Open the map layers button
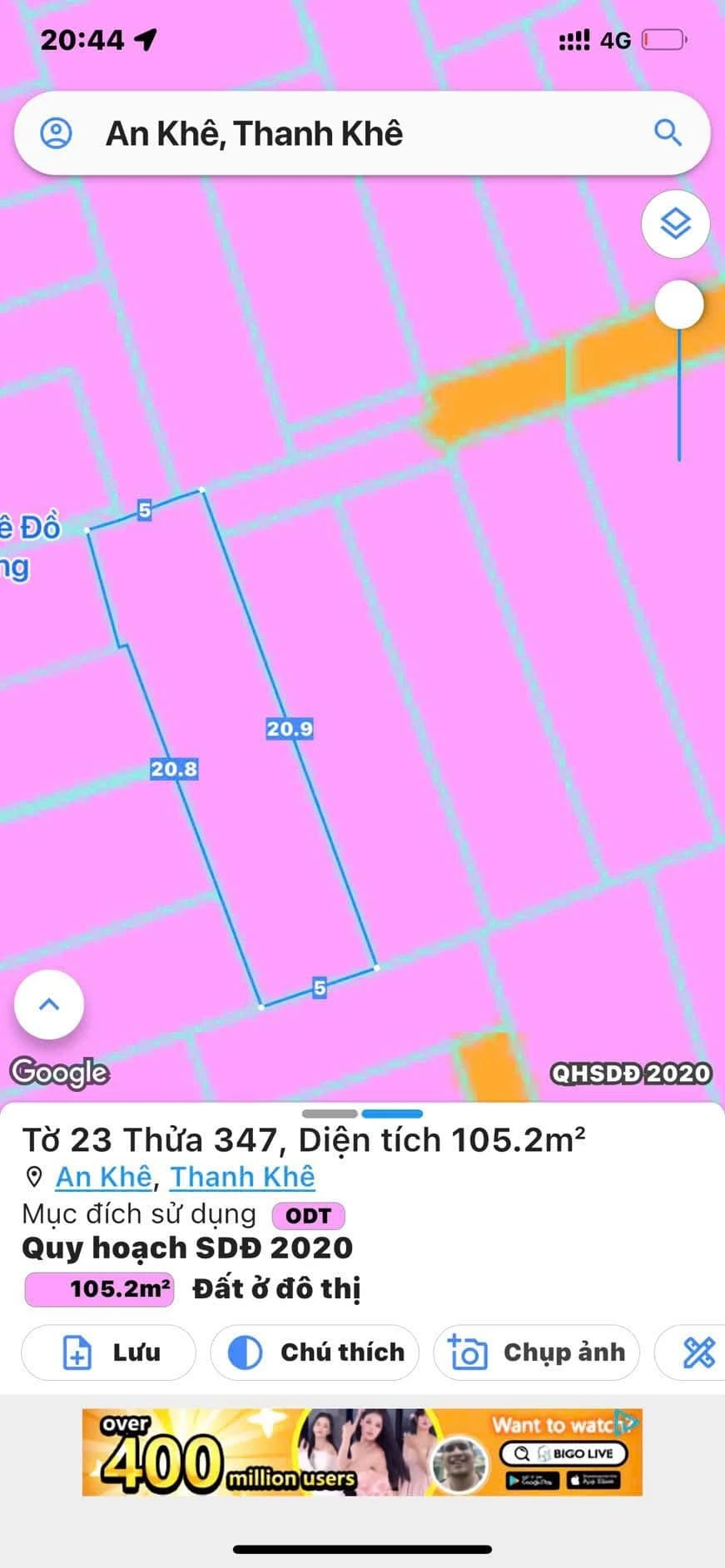Image resolution: width=725 pixels, height=1568 pixels. coord(675,223)
